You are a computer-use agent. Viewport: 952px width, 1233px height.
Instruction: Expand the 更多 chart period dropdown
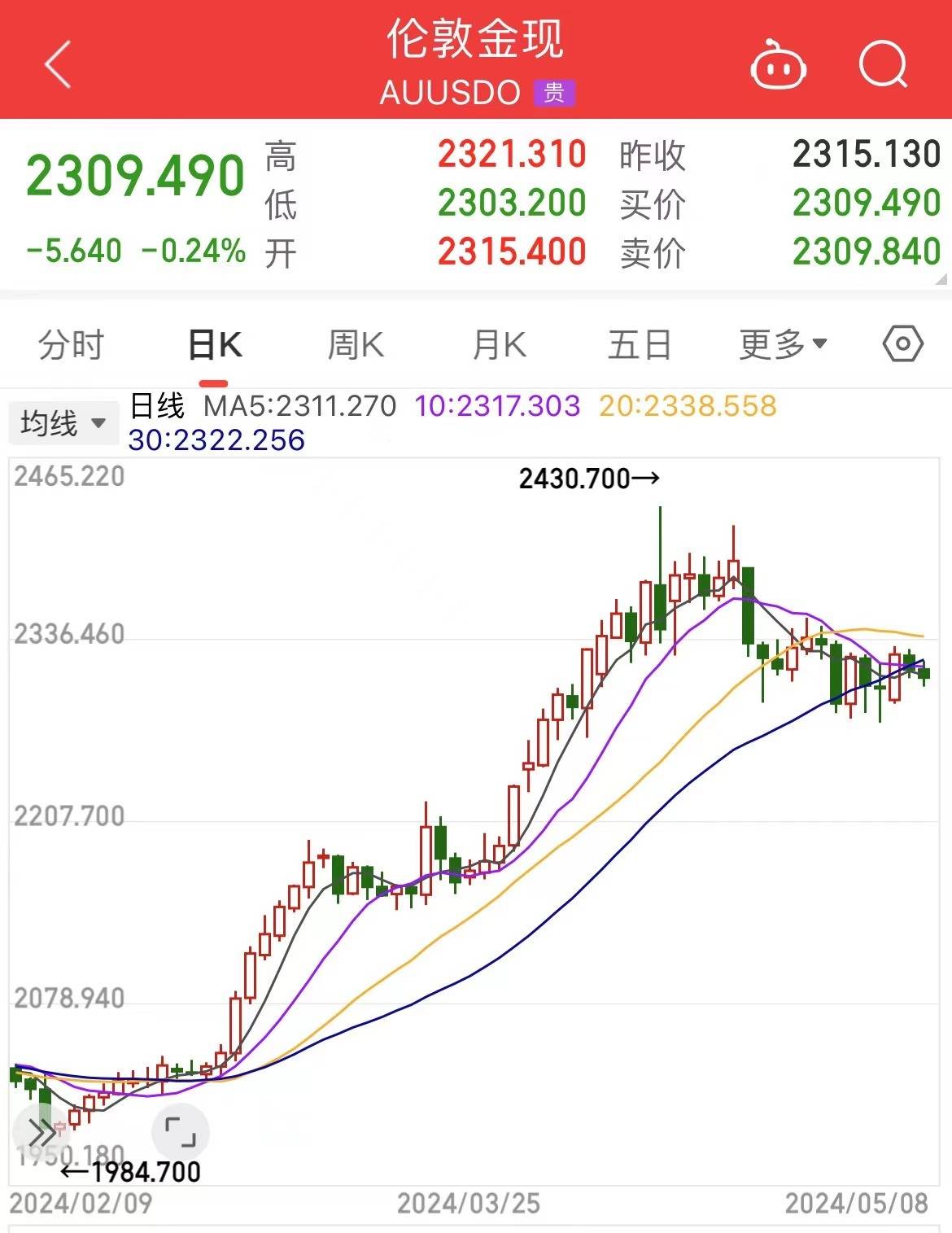(x=783, y=345)
